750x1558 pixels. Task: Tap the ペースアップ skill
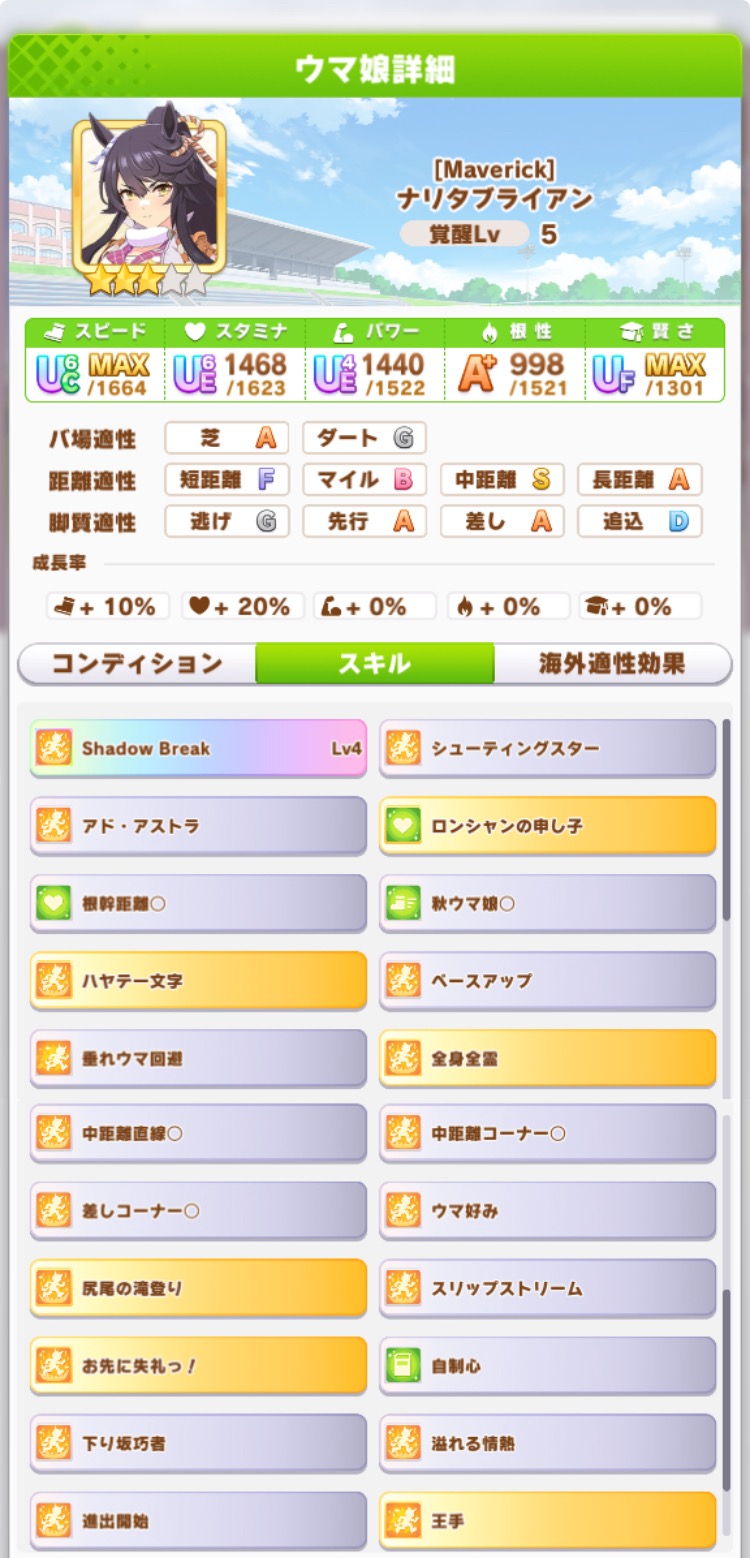(547, 981)
